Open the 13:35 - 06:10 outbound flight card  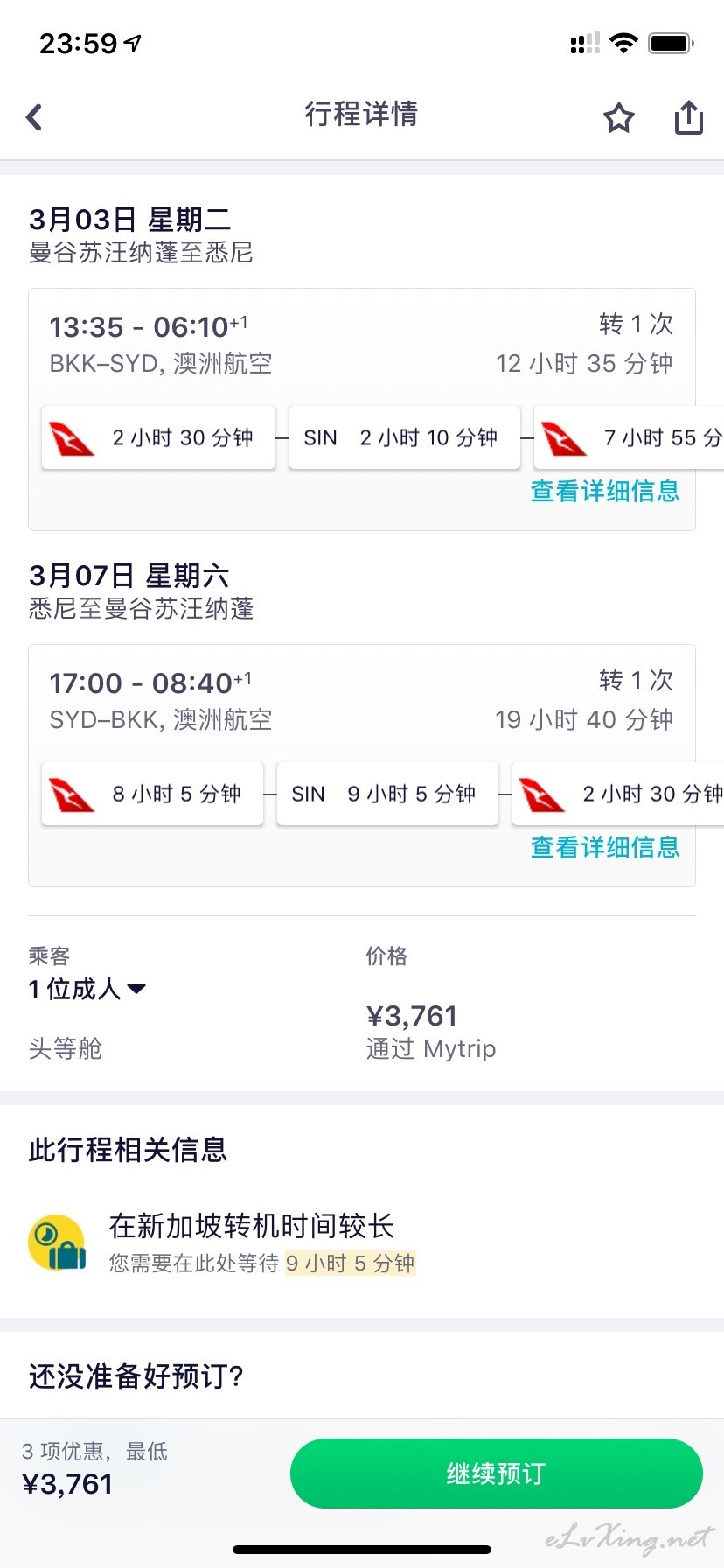362,409
